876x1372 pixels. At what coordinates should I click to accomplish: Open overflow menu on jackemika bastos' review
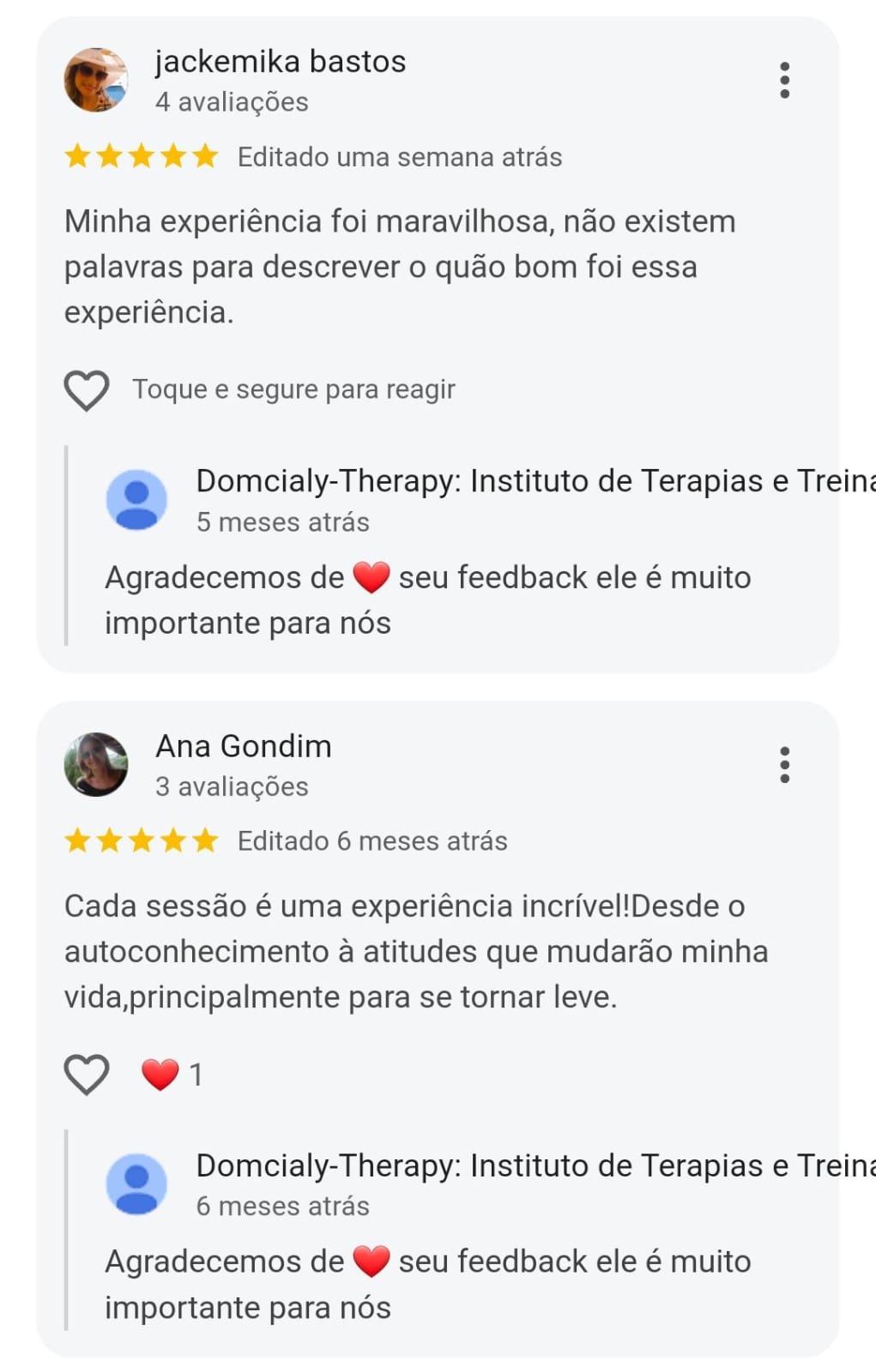coord(784,80)
